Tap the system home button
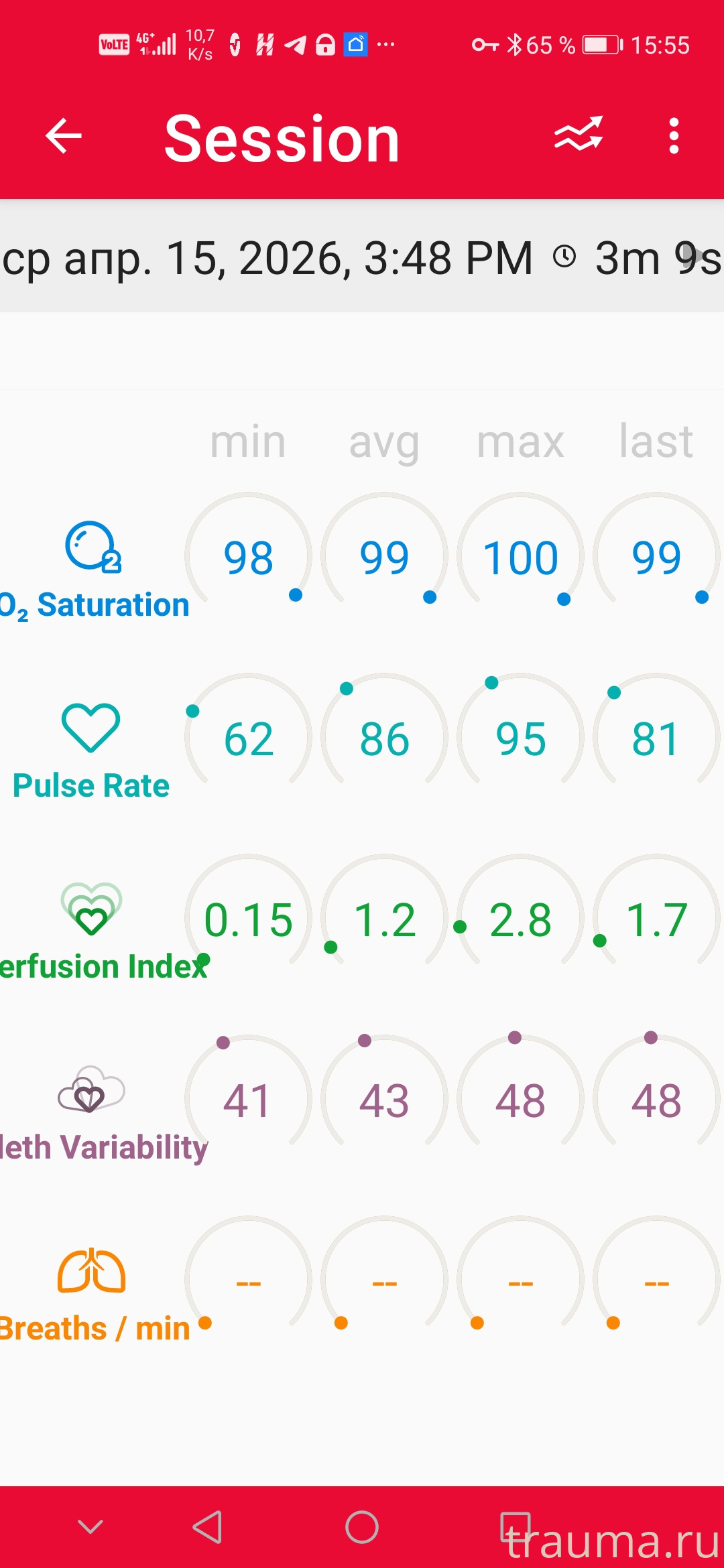 coord(362,1527)
